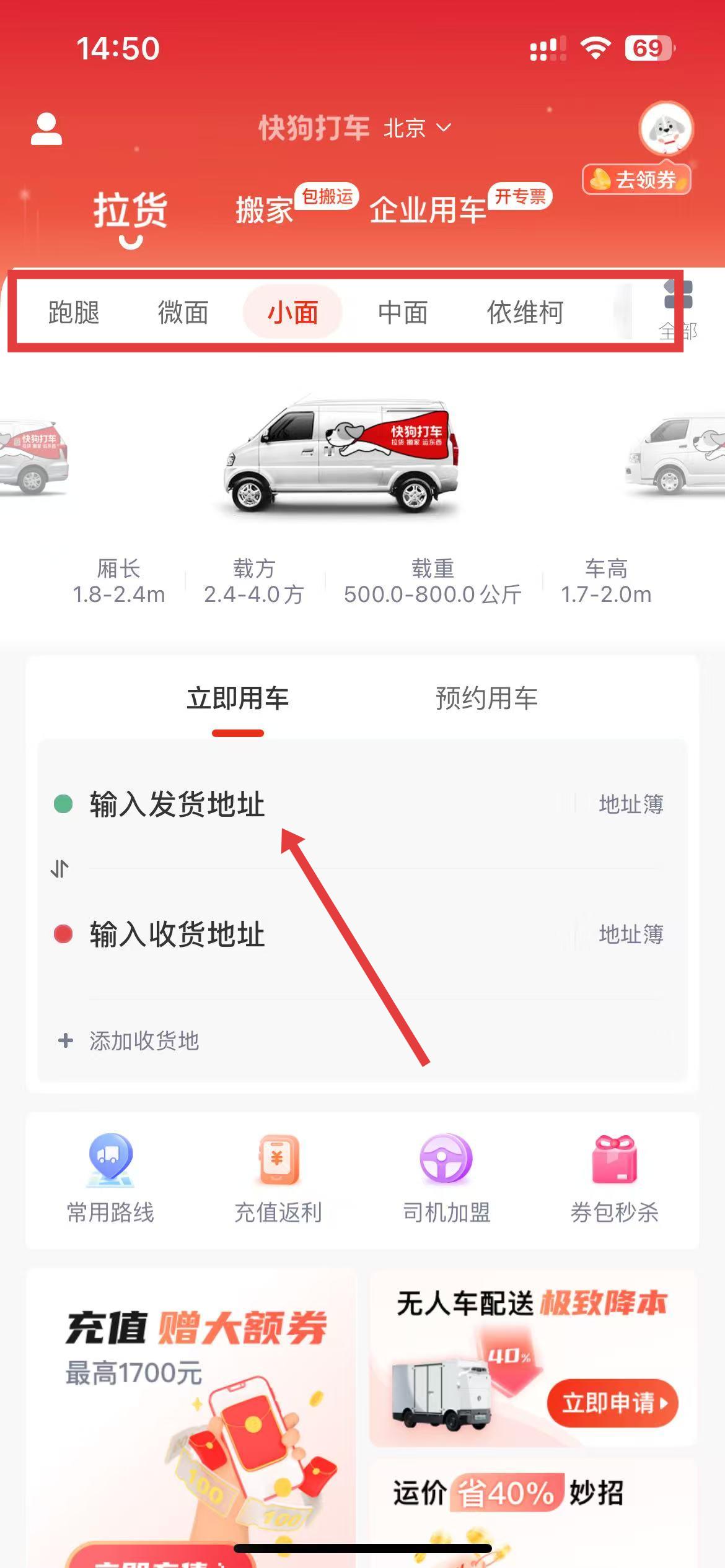Viewport: 725px width, 1568px height.
Task: Switch to the 搬家 service tab
Action: 265,210
